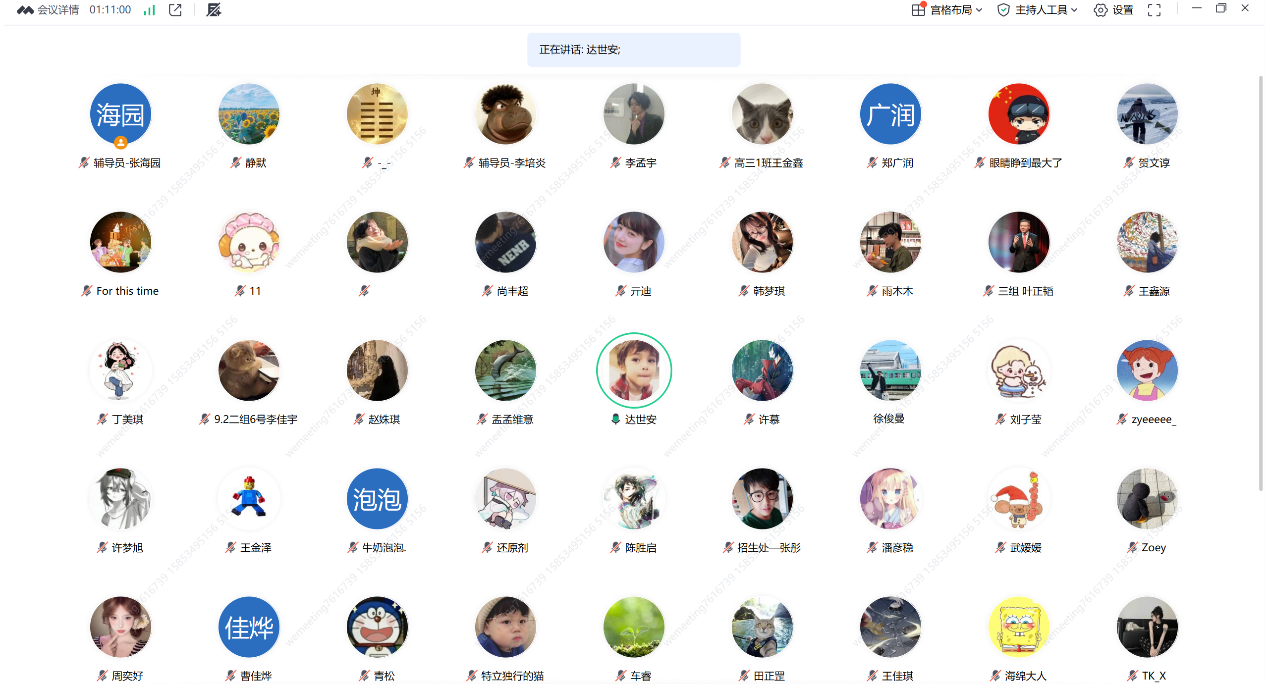
Task: Select participant tile 牛奶泡泡
Action: 377,499
